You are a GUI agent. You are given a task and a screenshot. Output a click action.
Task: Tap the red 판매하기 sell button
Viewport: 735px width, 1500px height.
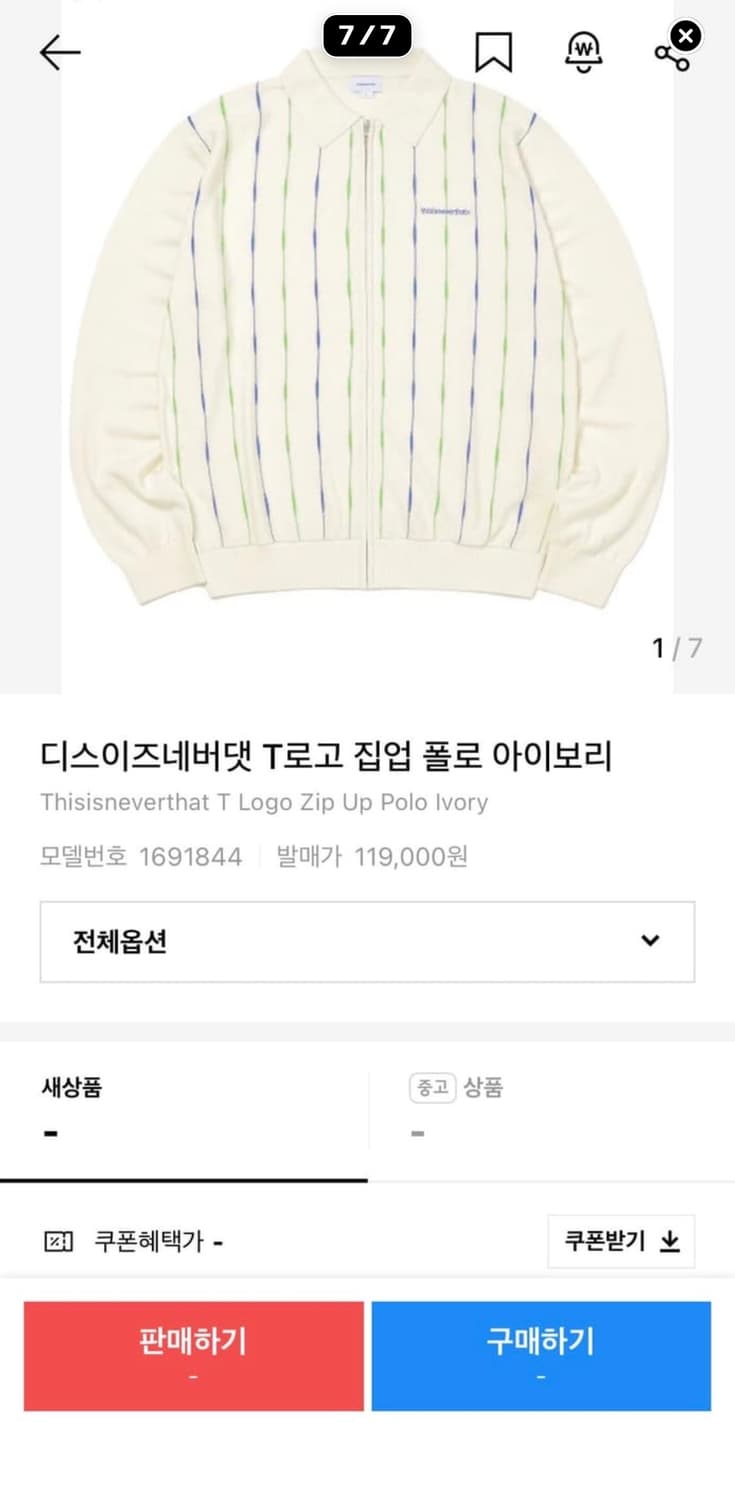[x=192, y=1356]
